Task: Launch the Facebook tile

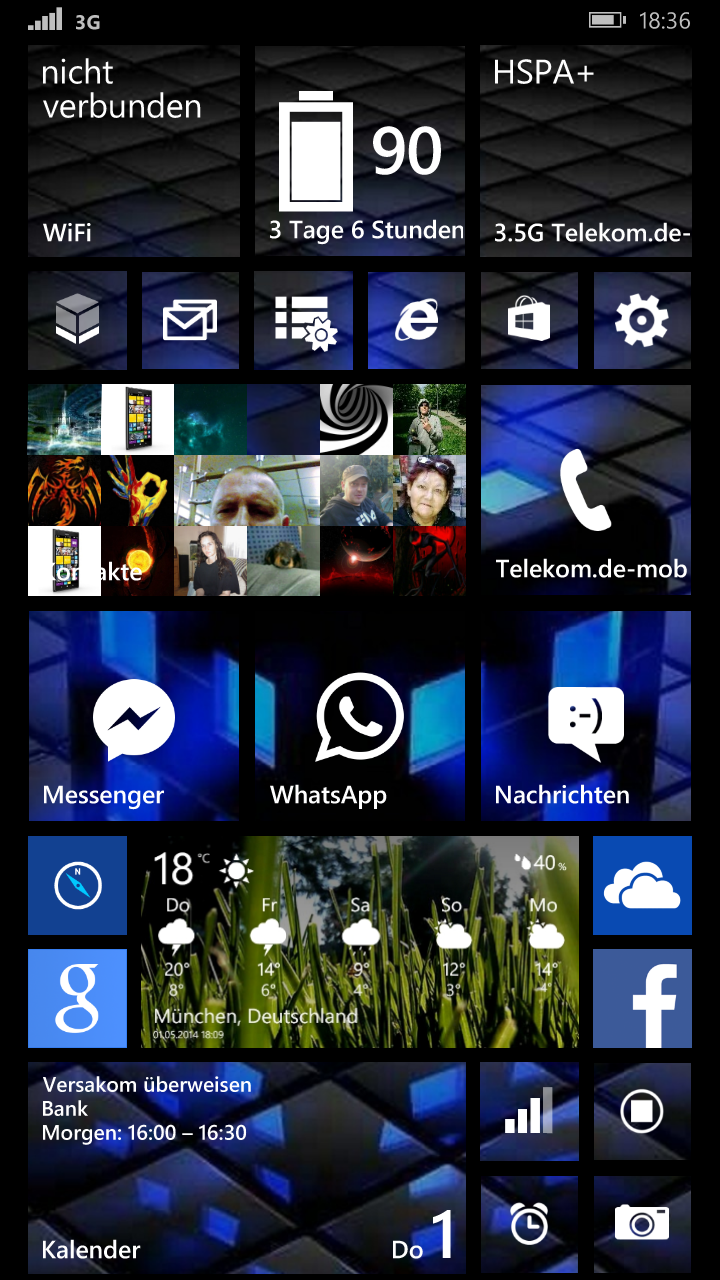Action: click(x=642, y=998)
